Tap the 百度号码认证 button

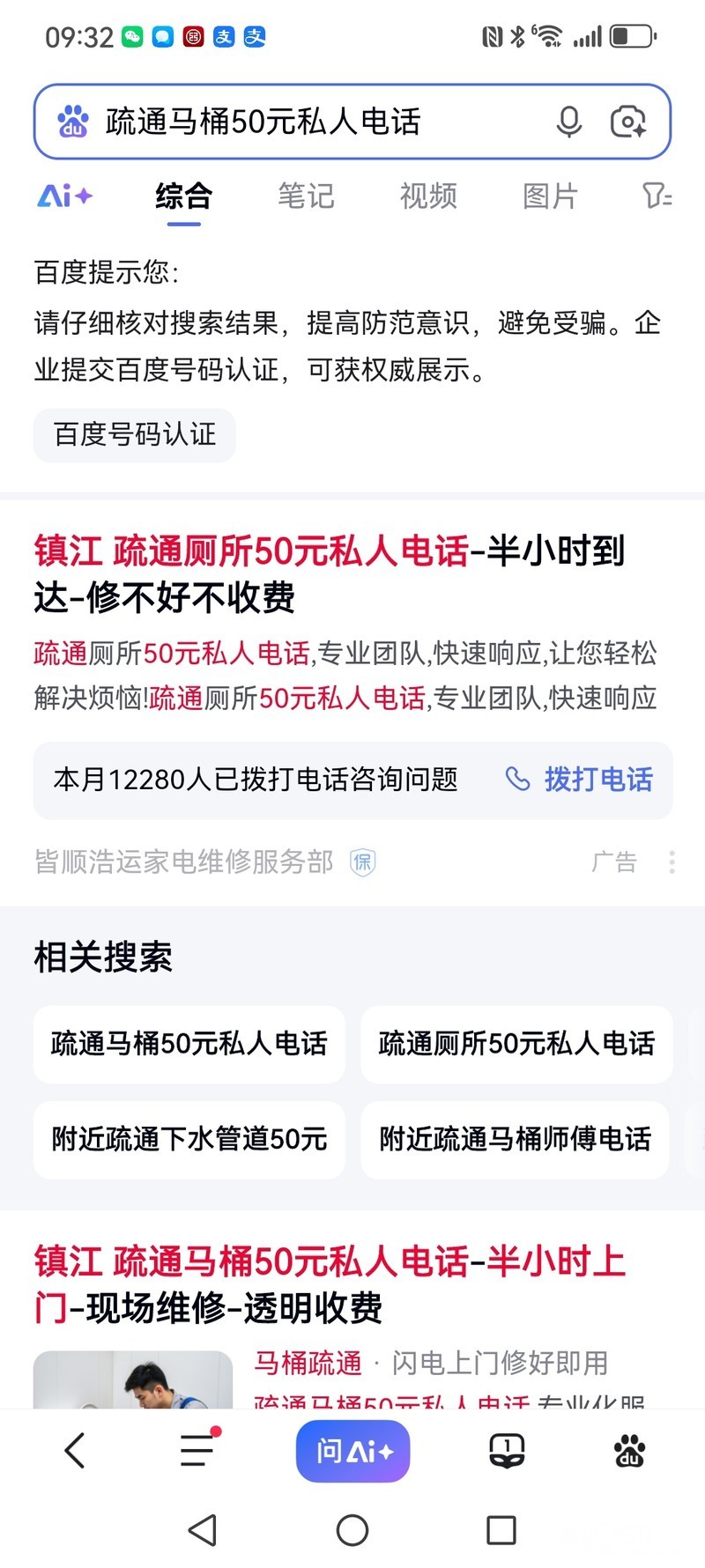[x=135, y=434]
